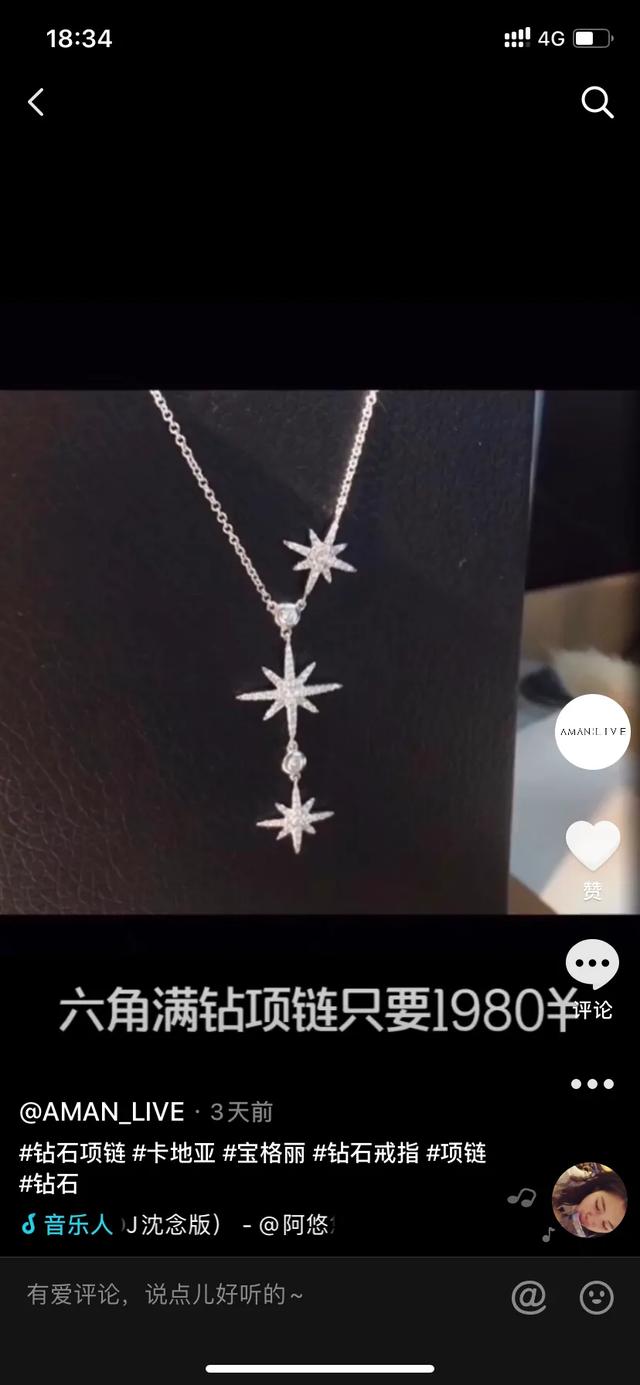Open the emoji picker smiley icon
The image size is (640, 1385).
point(597,1297)
